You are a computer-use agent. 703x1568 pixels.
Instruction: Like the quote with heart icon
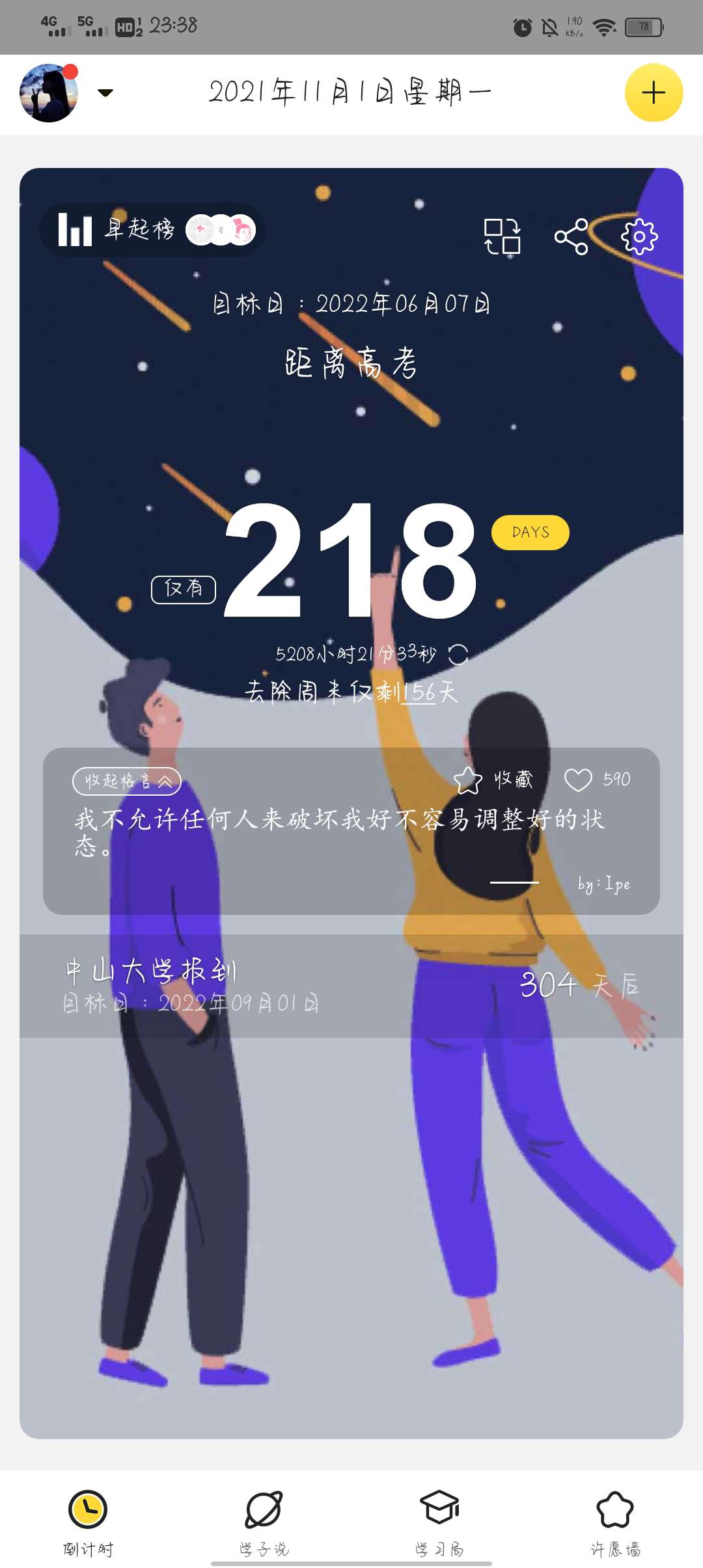597,779
